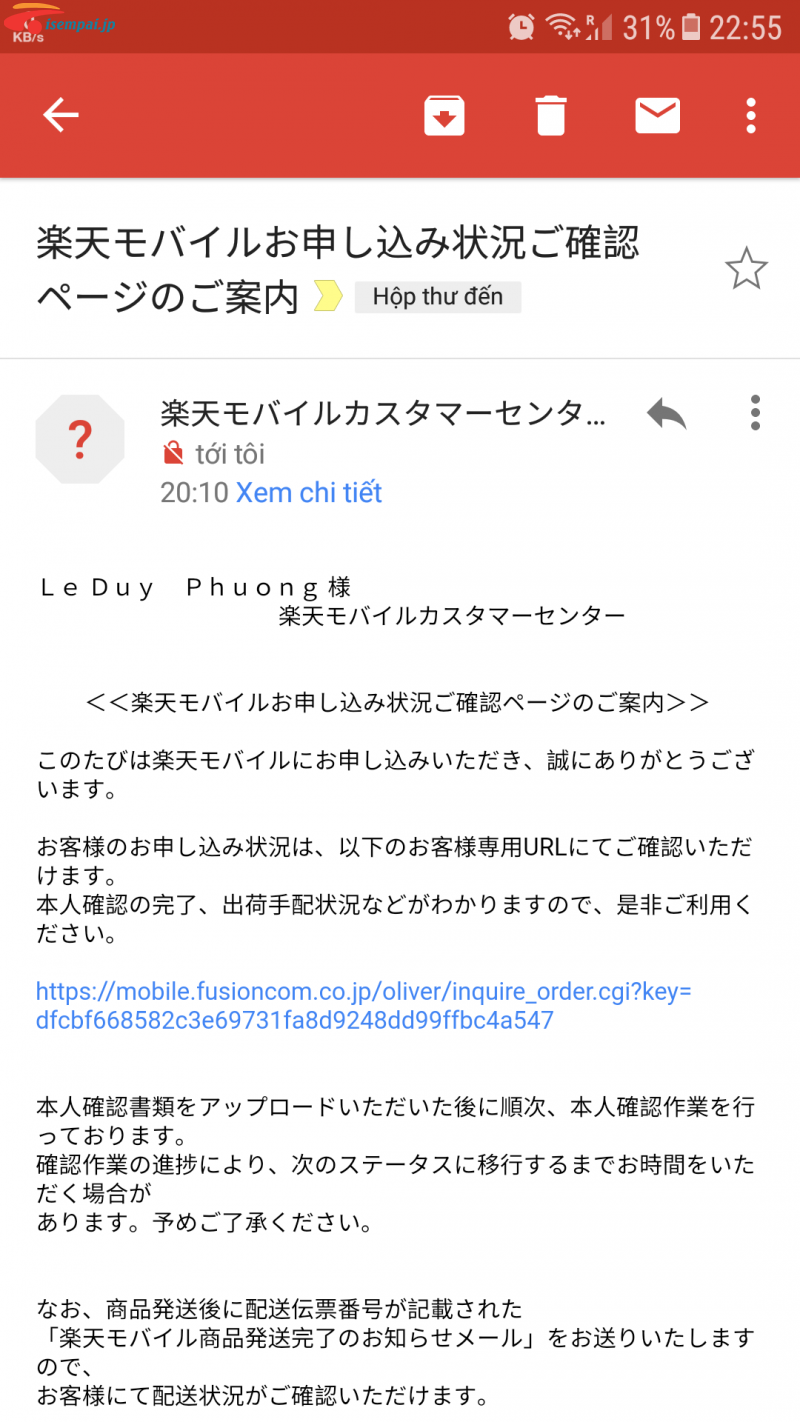Archive this email

pos(444,116)
